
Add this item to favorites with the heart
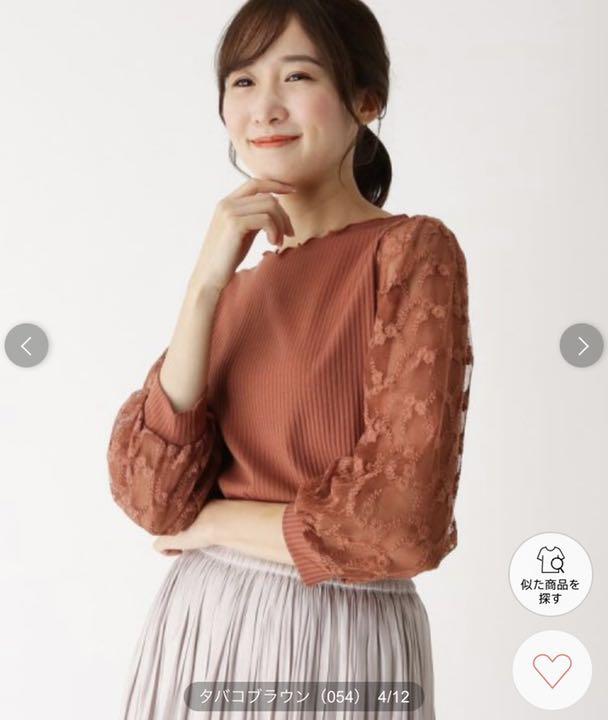(552, 669)
